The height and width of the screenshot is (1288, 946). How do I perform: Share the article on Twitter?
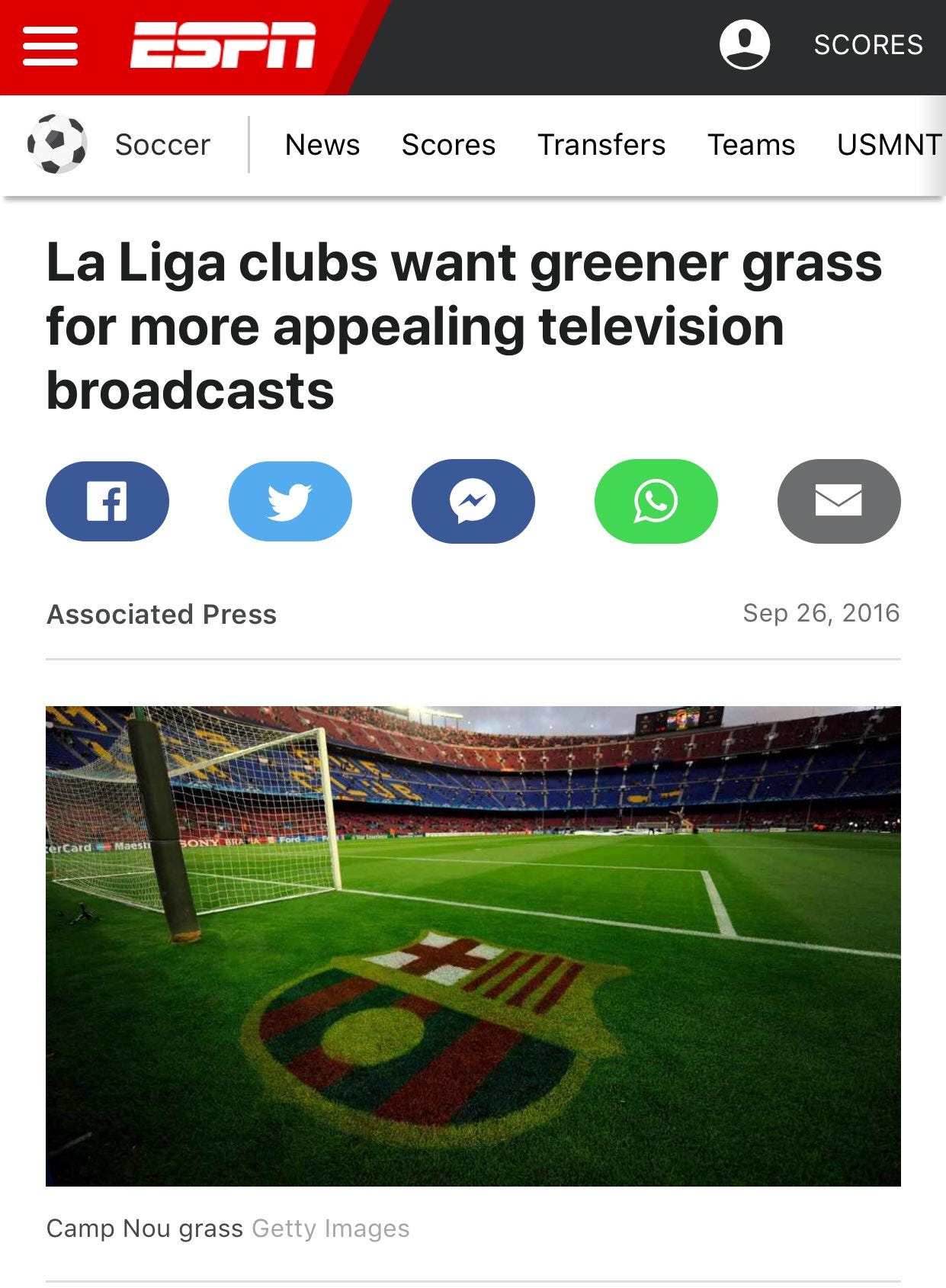coord(290,501)
